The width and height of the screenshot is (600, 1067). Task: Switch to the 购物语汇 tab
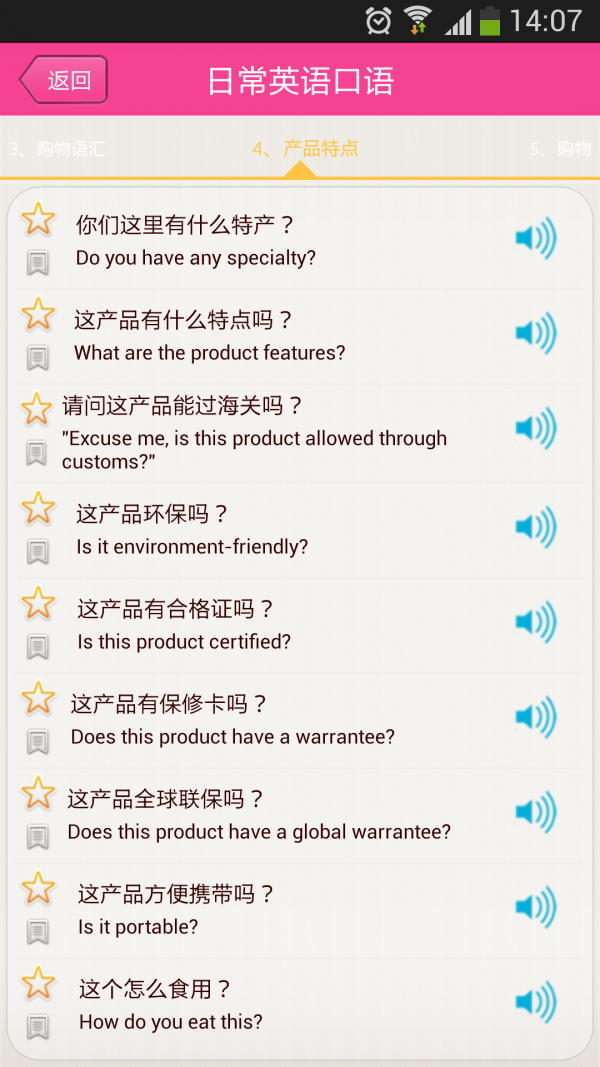pos(57,150)
